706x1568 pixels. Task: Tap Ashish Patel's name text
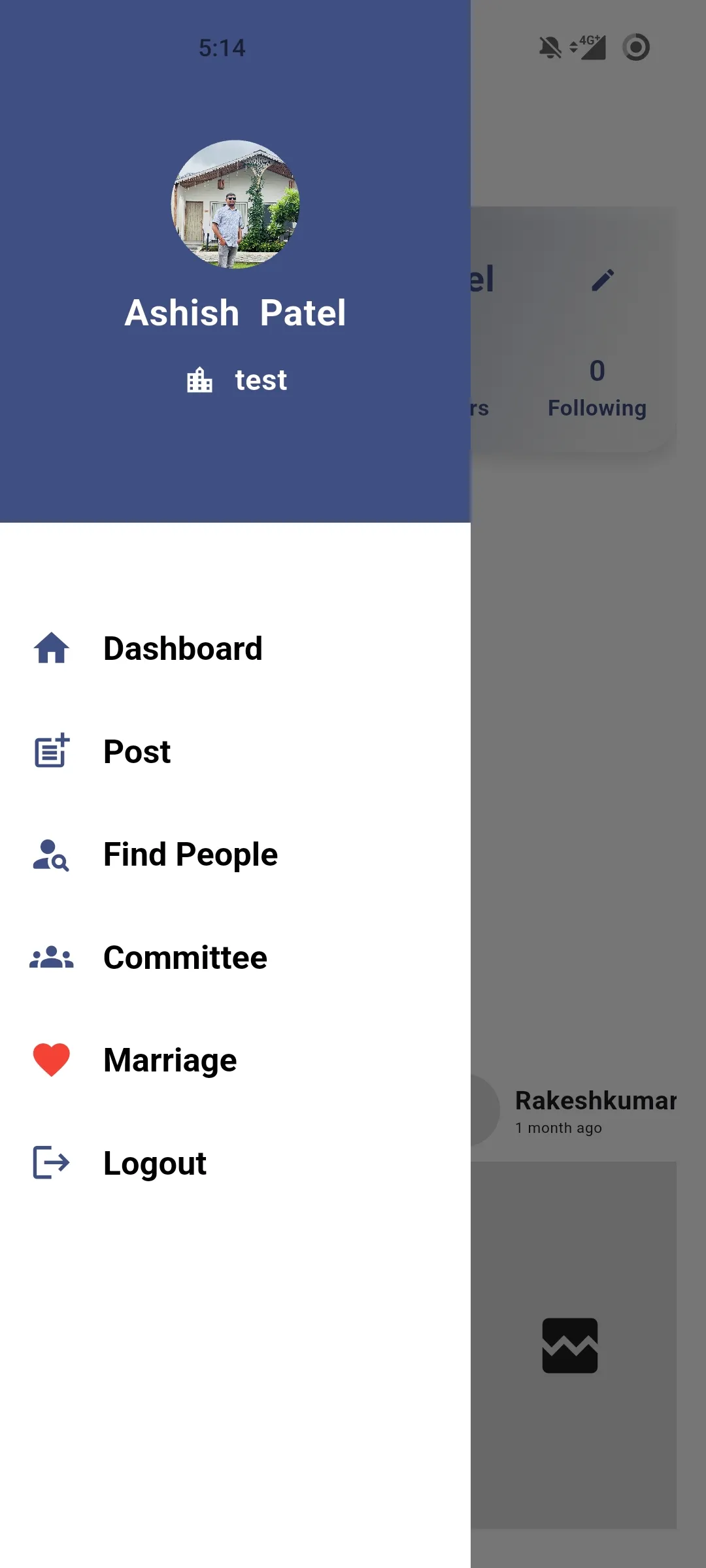pos(237,312)
